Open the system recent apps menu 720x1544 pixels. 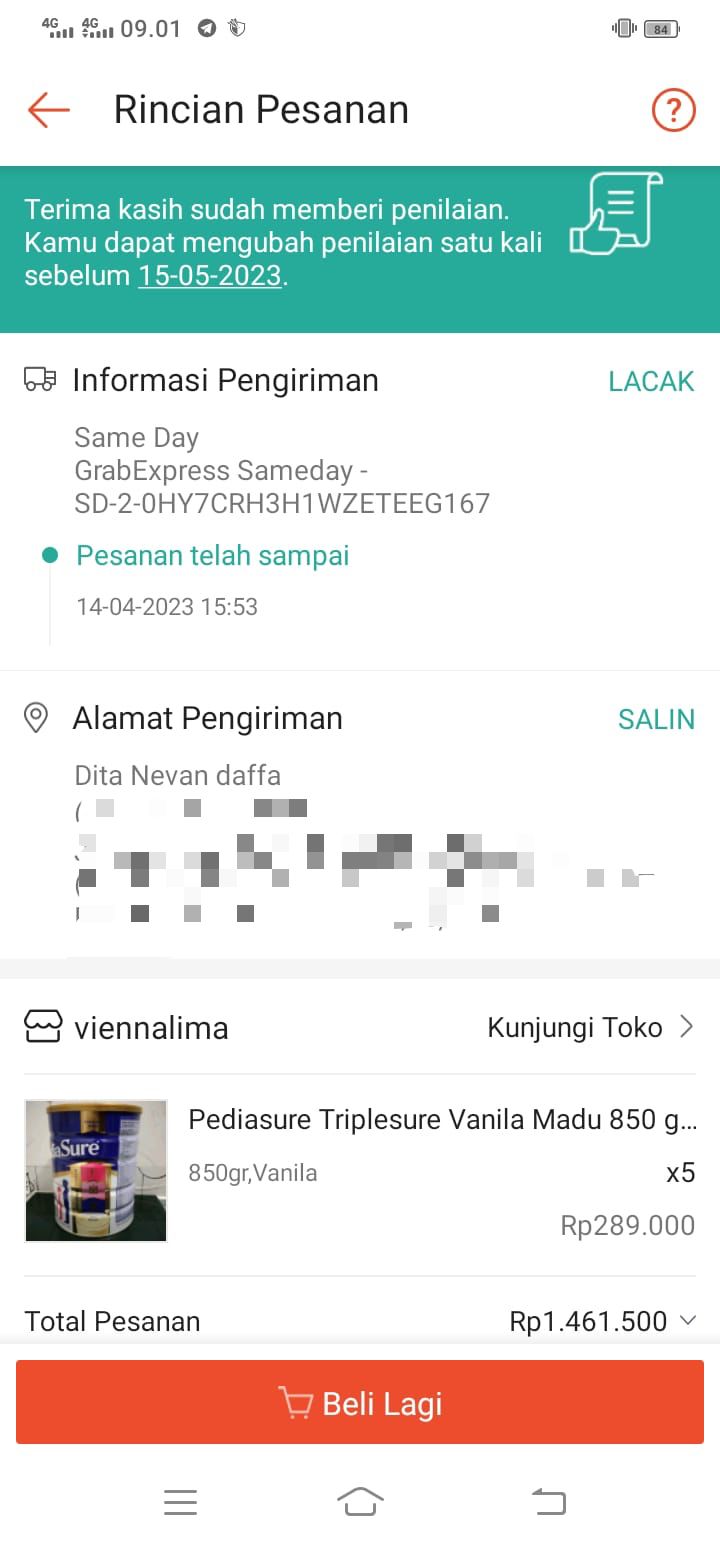180,1501
